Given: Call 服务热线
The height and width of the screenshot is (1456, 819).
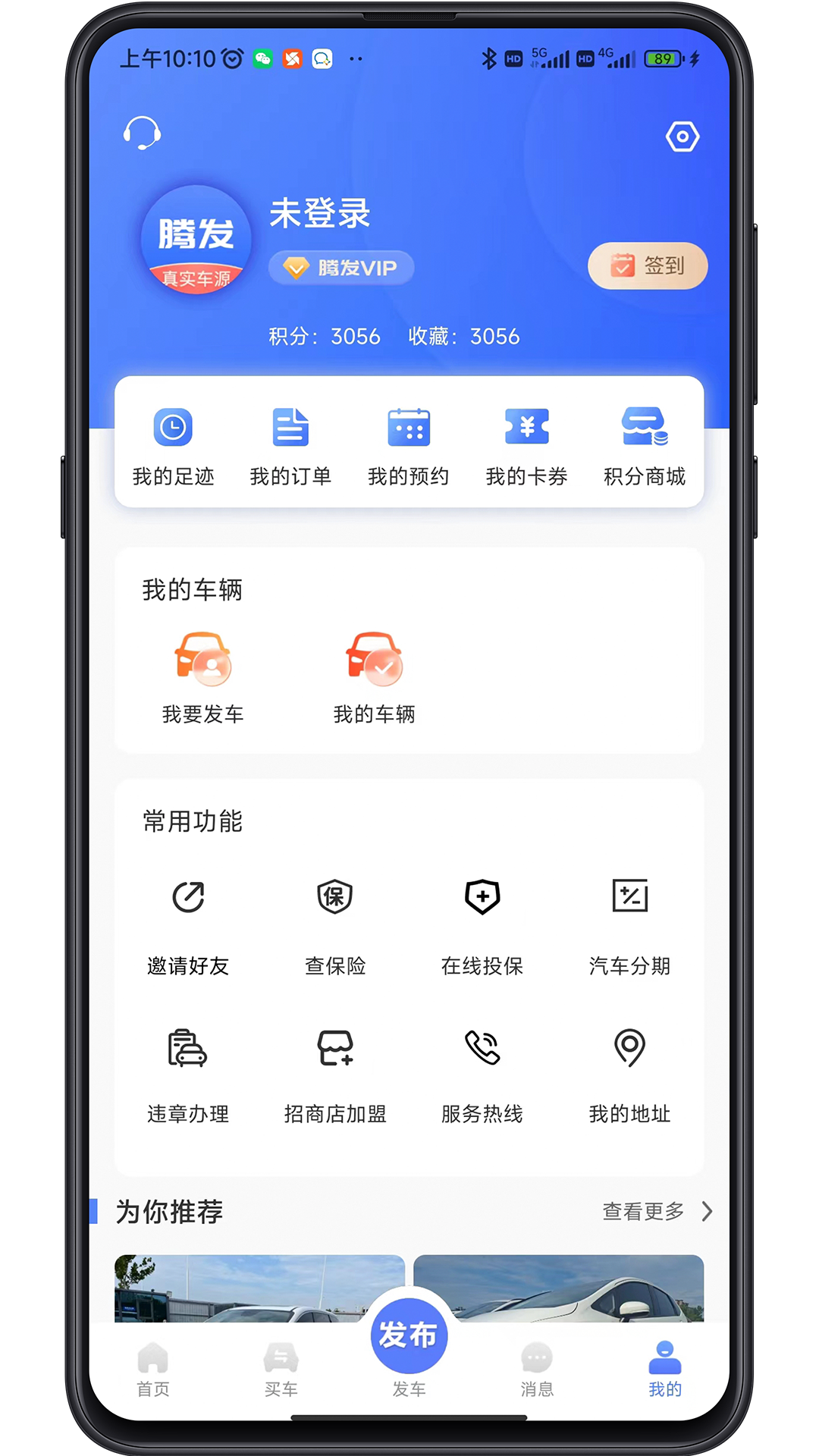Looking at the screenshot, I should (x=482, y=1076).
